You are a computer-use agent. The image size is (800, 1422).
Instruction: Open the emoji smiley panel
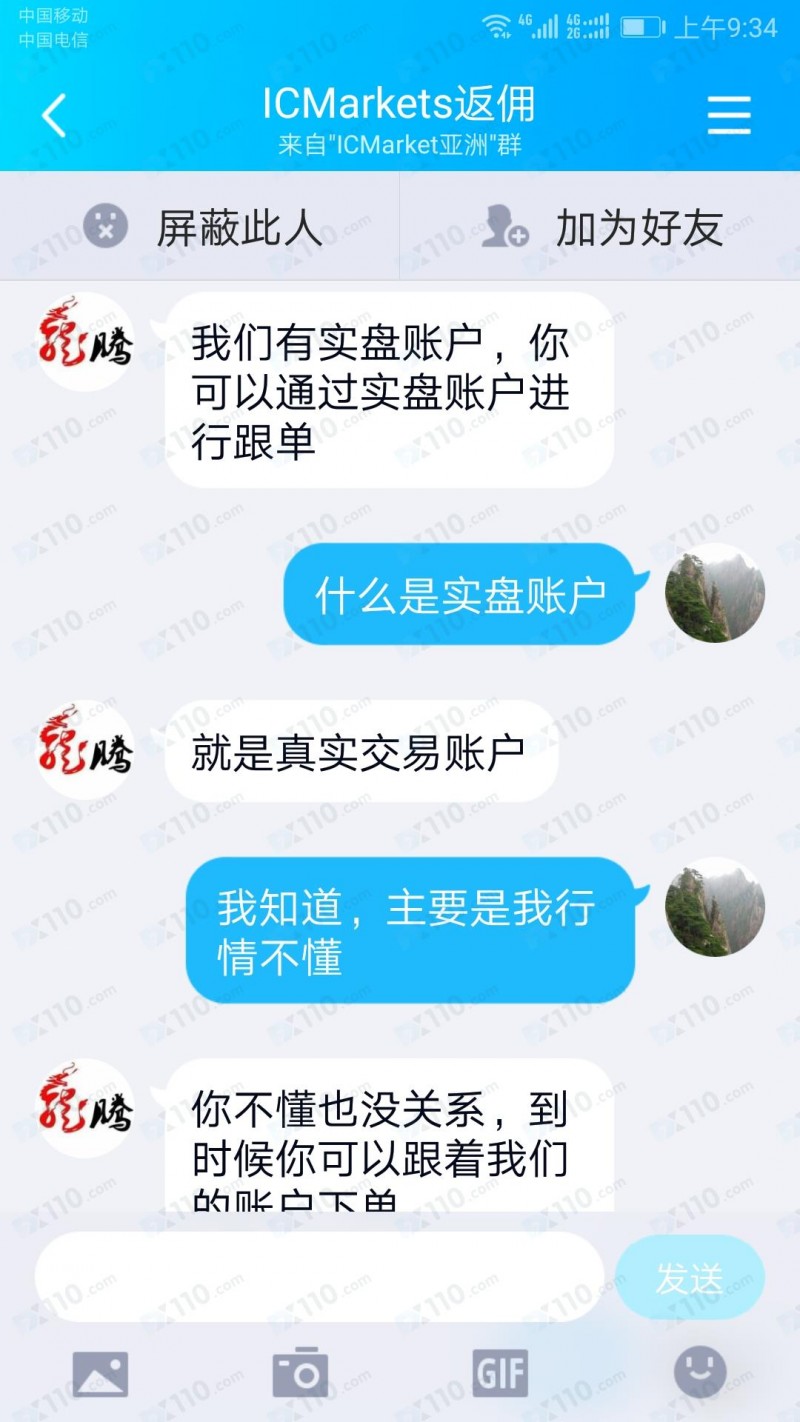pos(700,1373)
